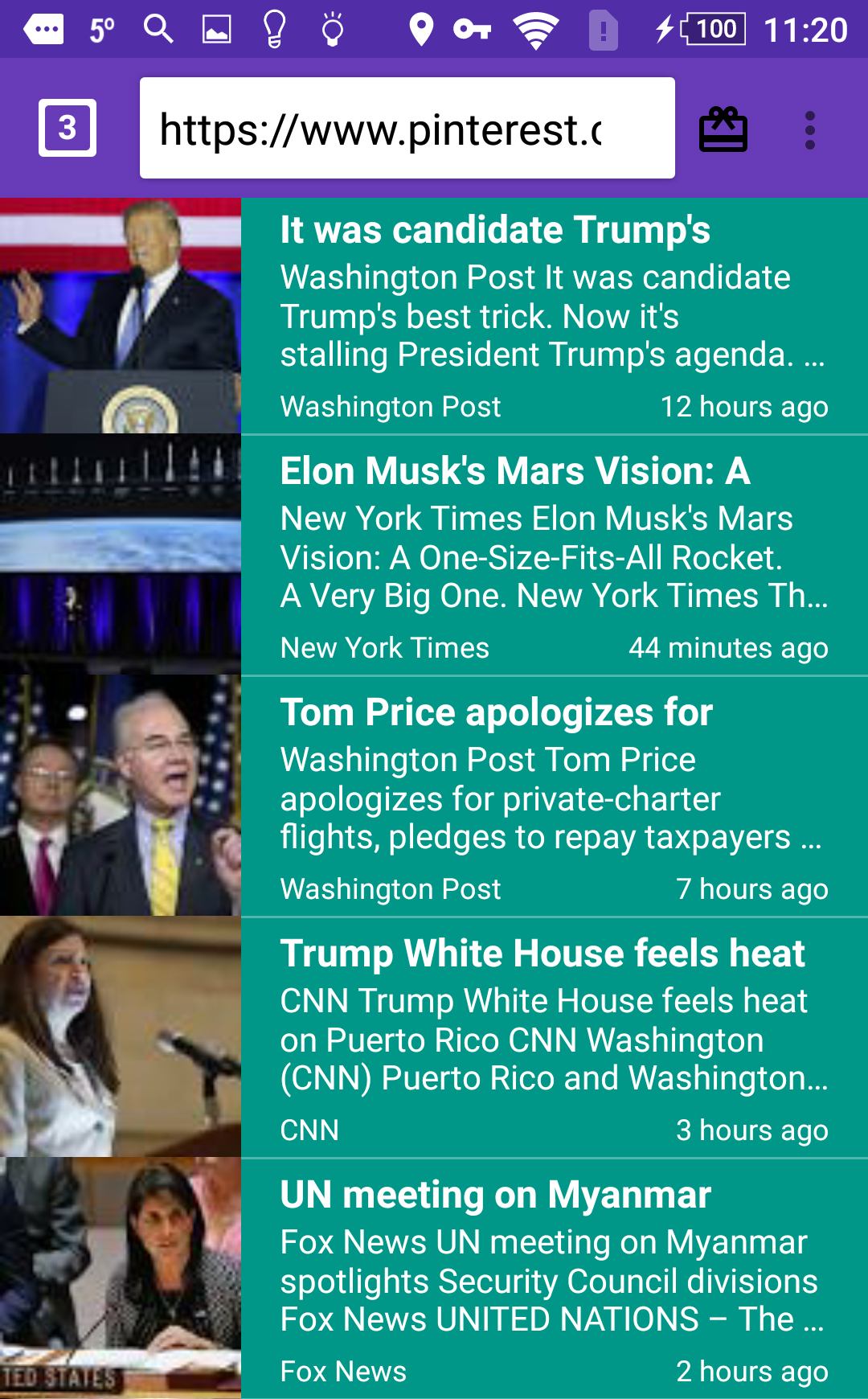Click the gift box toolbar icon
This screenshot has width=868, height=1399.
723,129
